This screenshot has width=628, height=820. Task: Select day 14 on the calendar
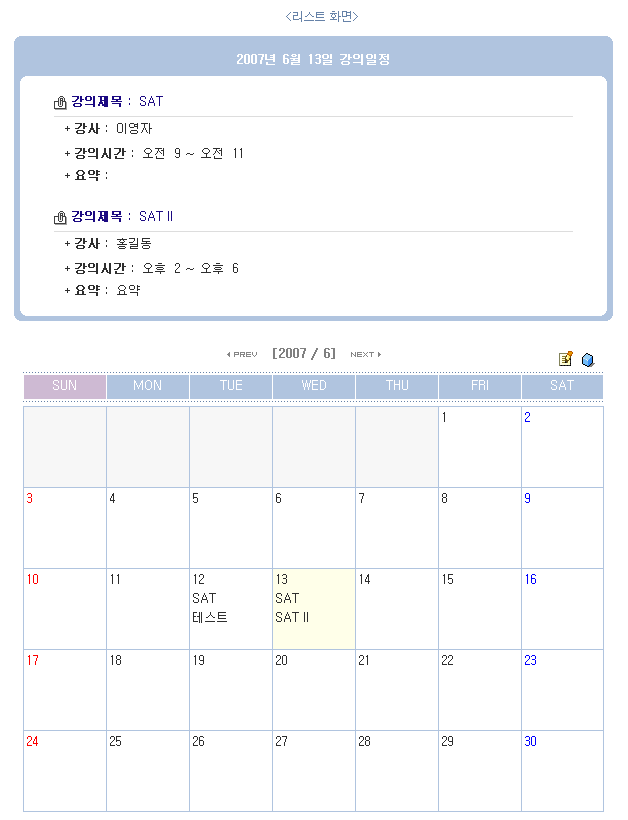(x=364, y=579)
